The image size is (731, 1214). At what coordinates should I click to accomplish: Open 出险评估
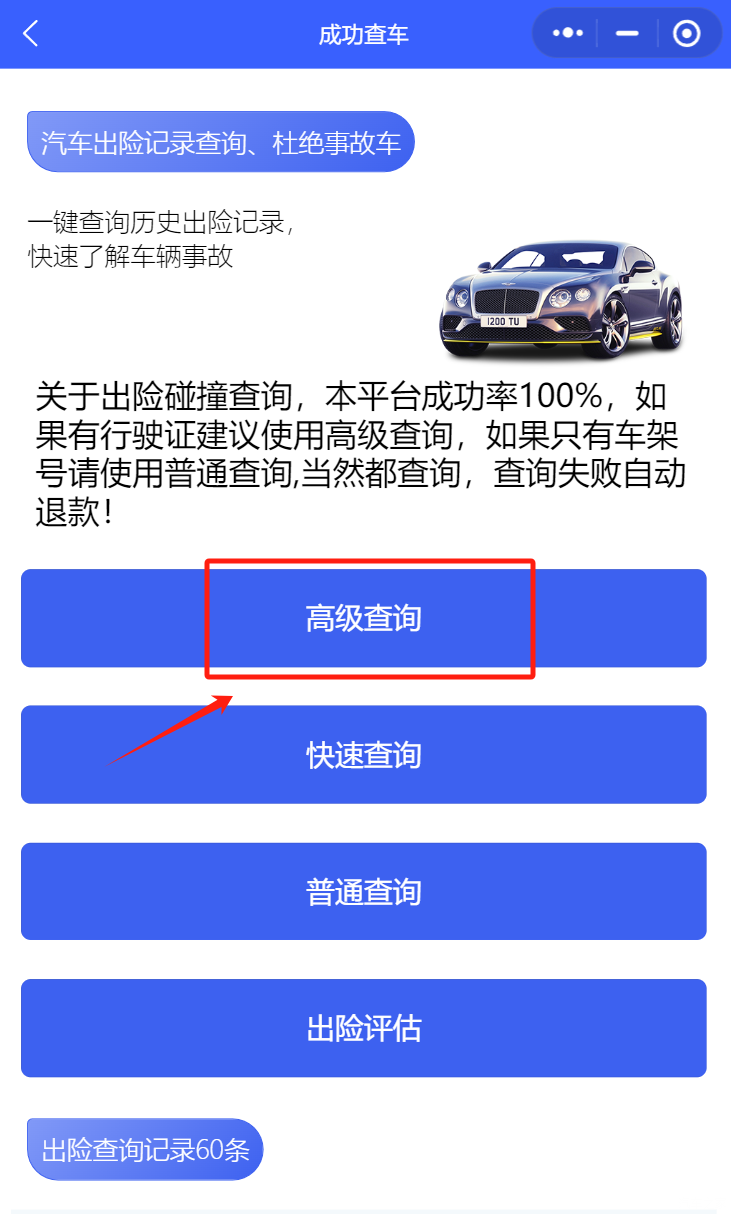pos(364,1028)
